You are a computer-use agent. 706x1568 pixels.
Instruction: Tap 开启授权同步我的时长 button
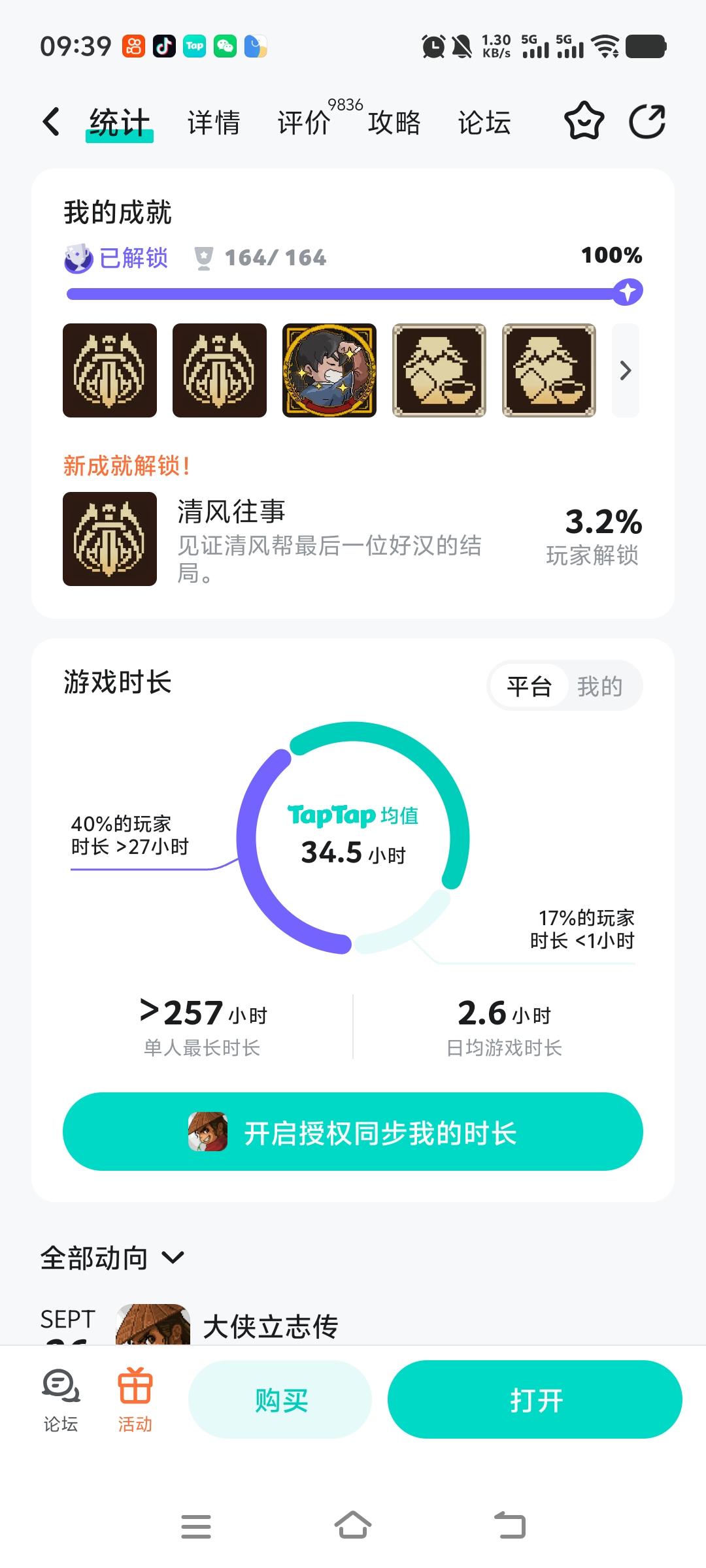tap(353, 1132)
